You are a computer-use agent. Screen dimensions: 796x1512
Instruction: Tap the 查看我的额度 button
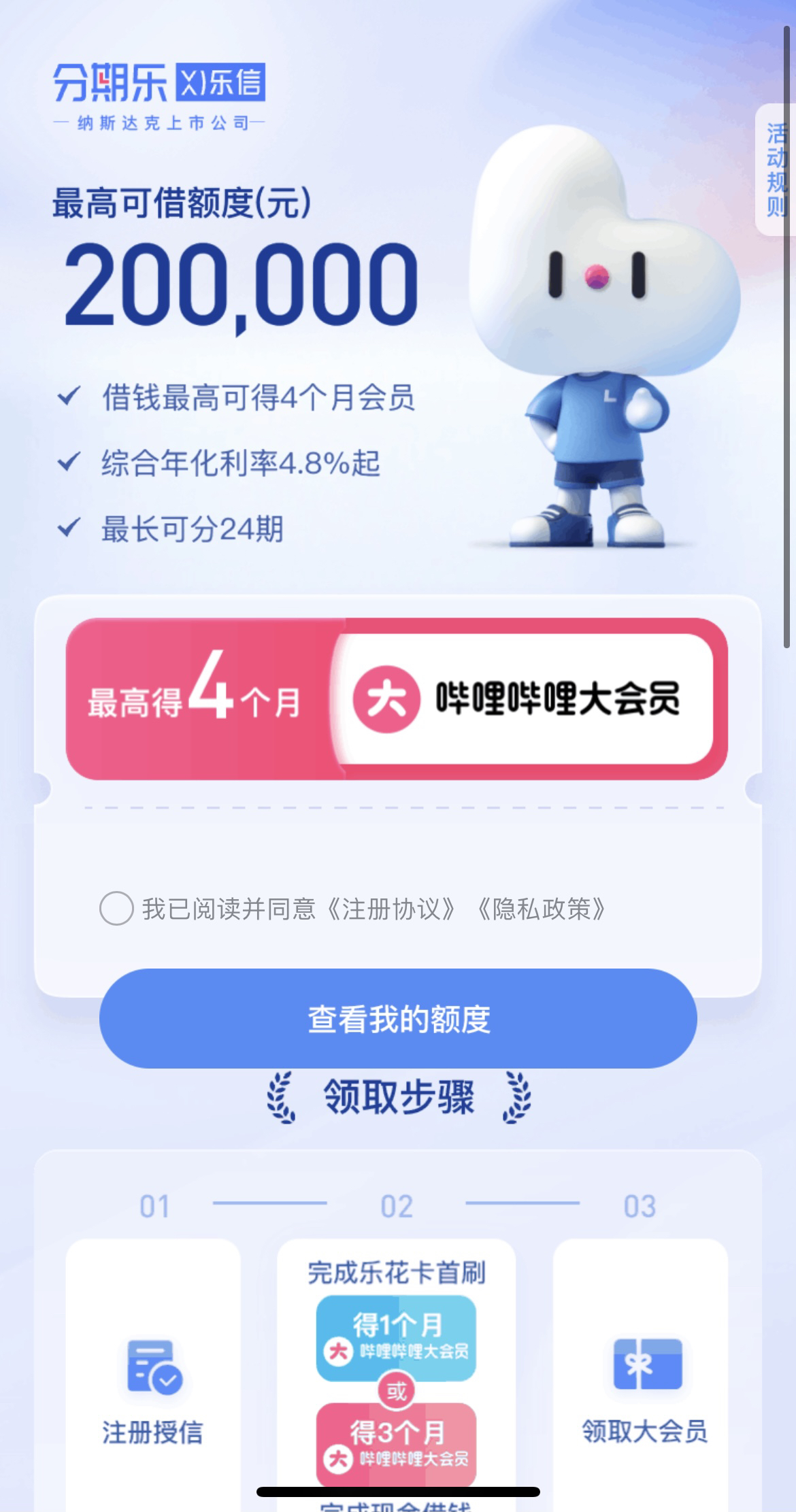398,1019
